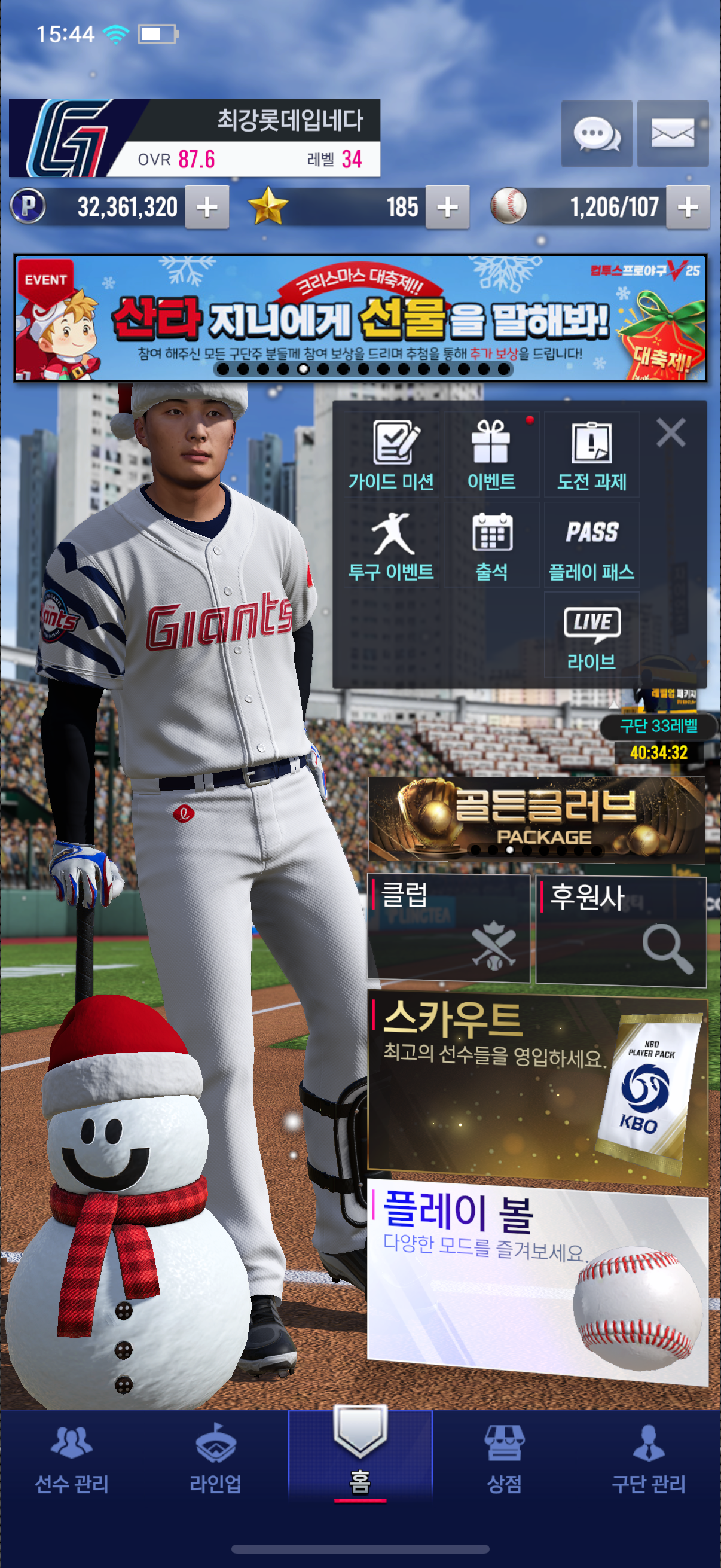Open 가이드 미션 menu
This screenshot has width=721, height=1568.
click(x=391, y=454)
